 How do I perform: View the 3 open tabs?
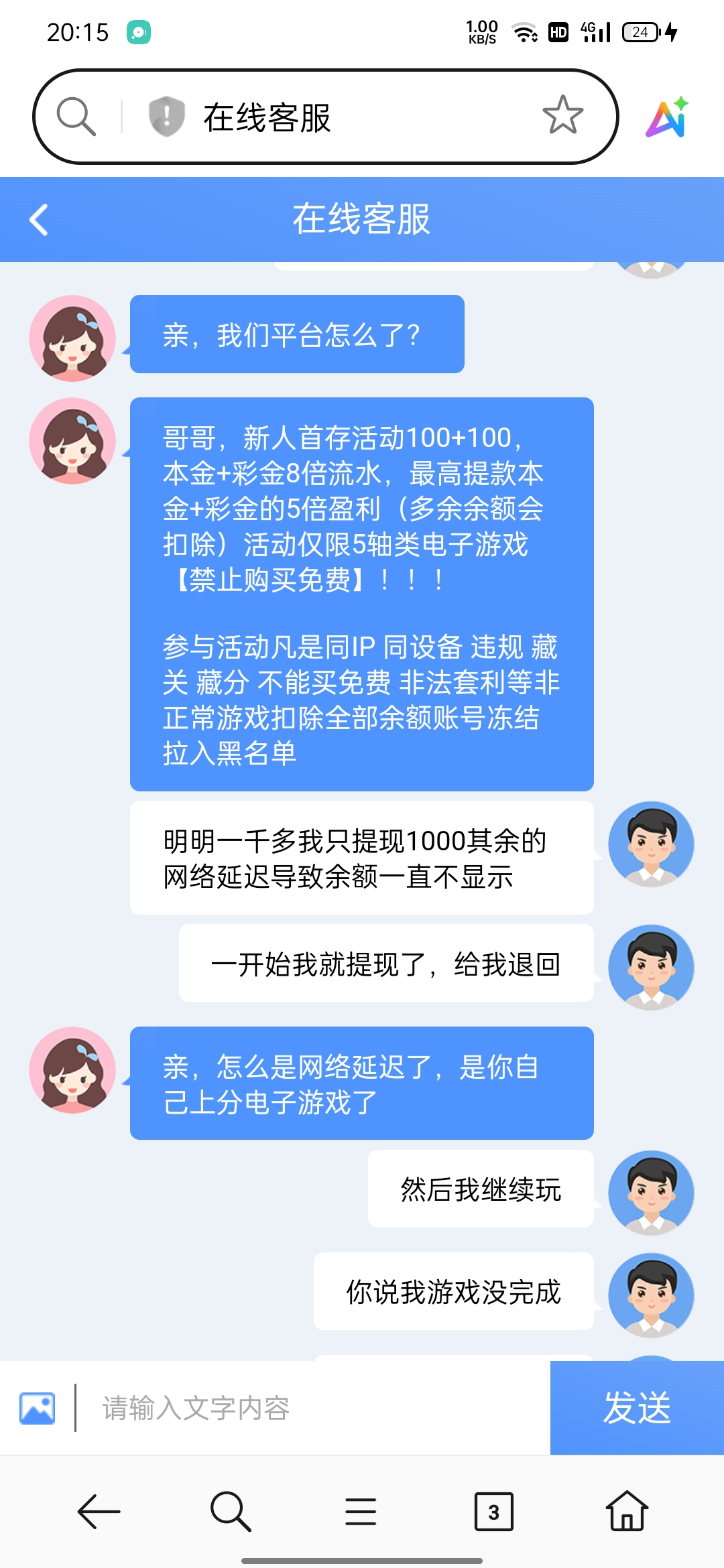[493, 1512]
